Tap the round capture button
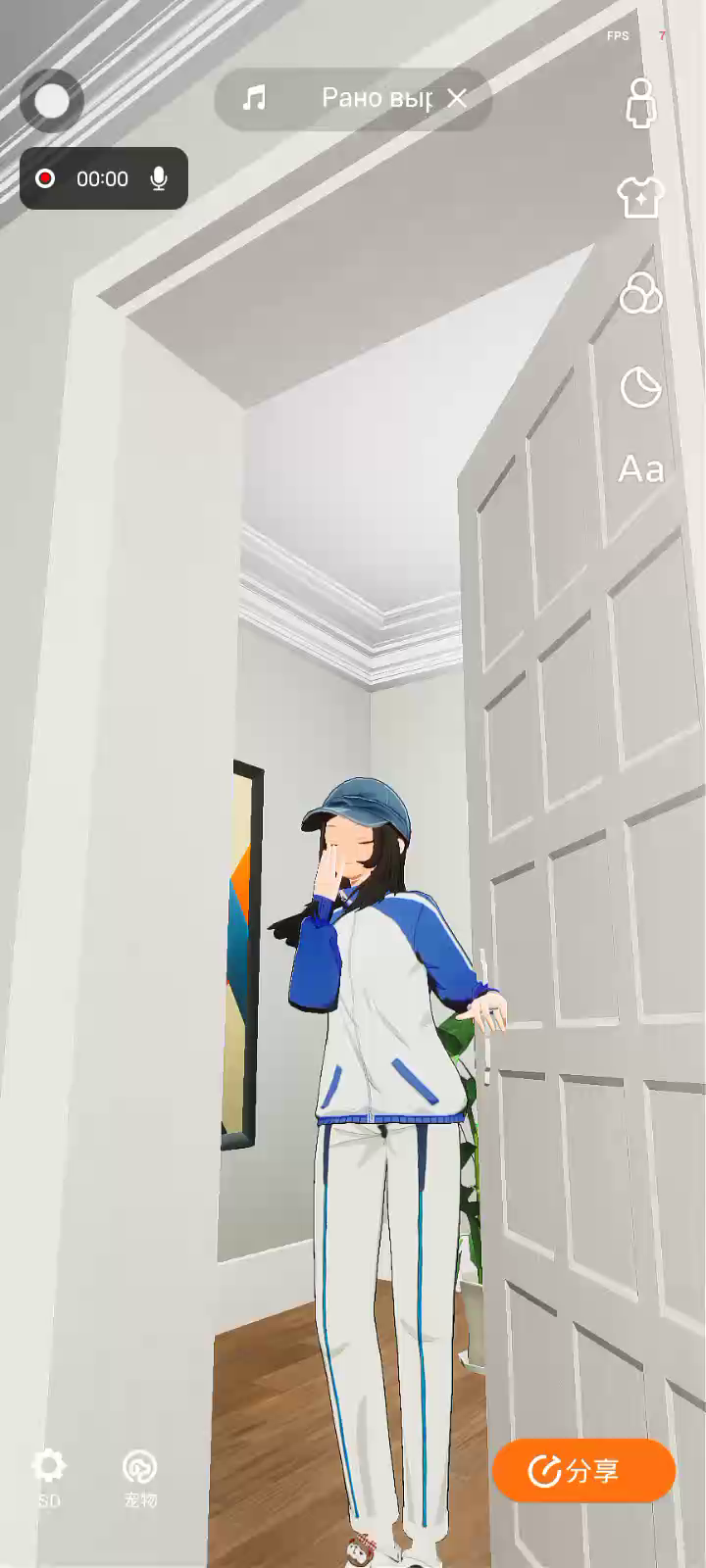The width and height of the screenshot is (706, 1568). coord(52,101)
